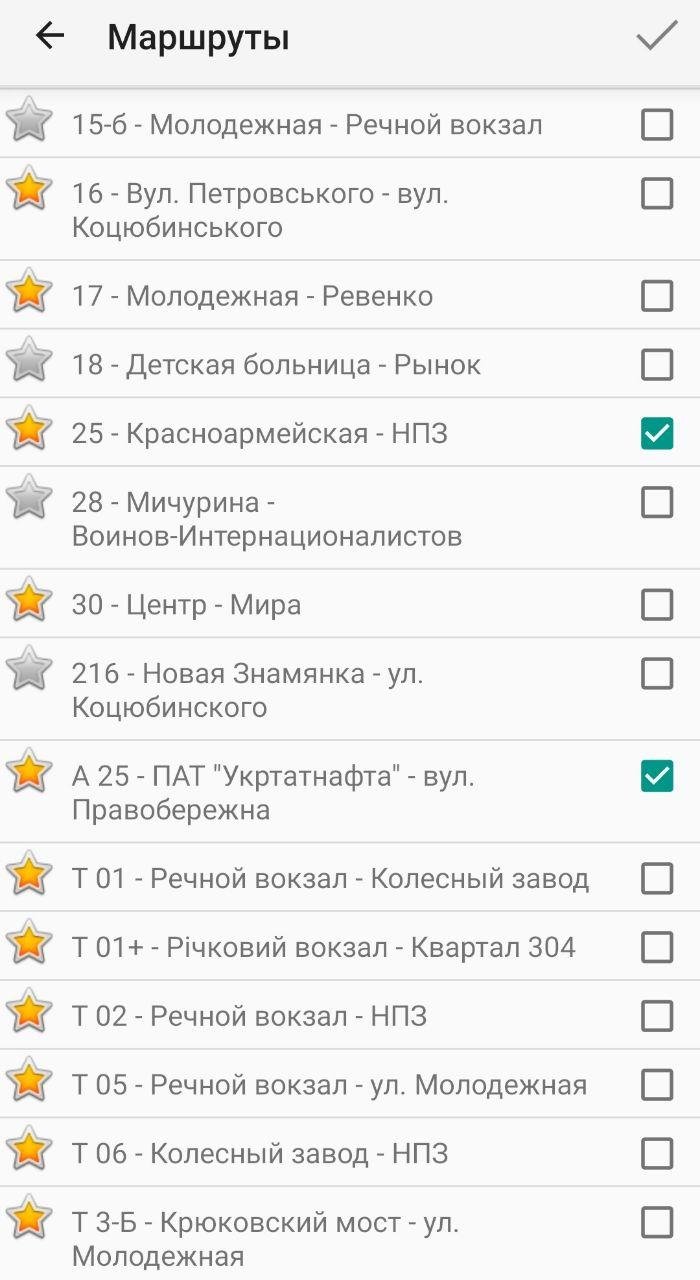The width and height of the screenshot is (700, 1280).
Task: Tap the star beside route 216
Action: click(x=29, y=669)
